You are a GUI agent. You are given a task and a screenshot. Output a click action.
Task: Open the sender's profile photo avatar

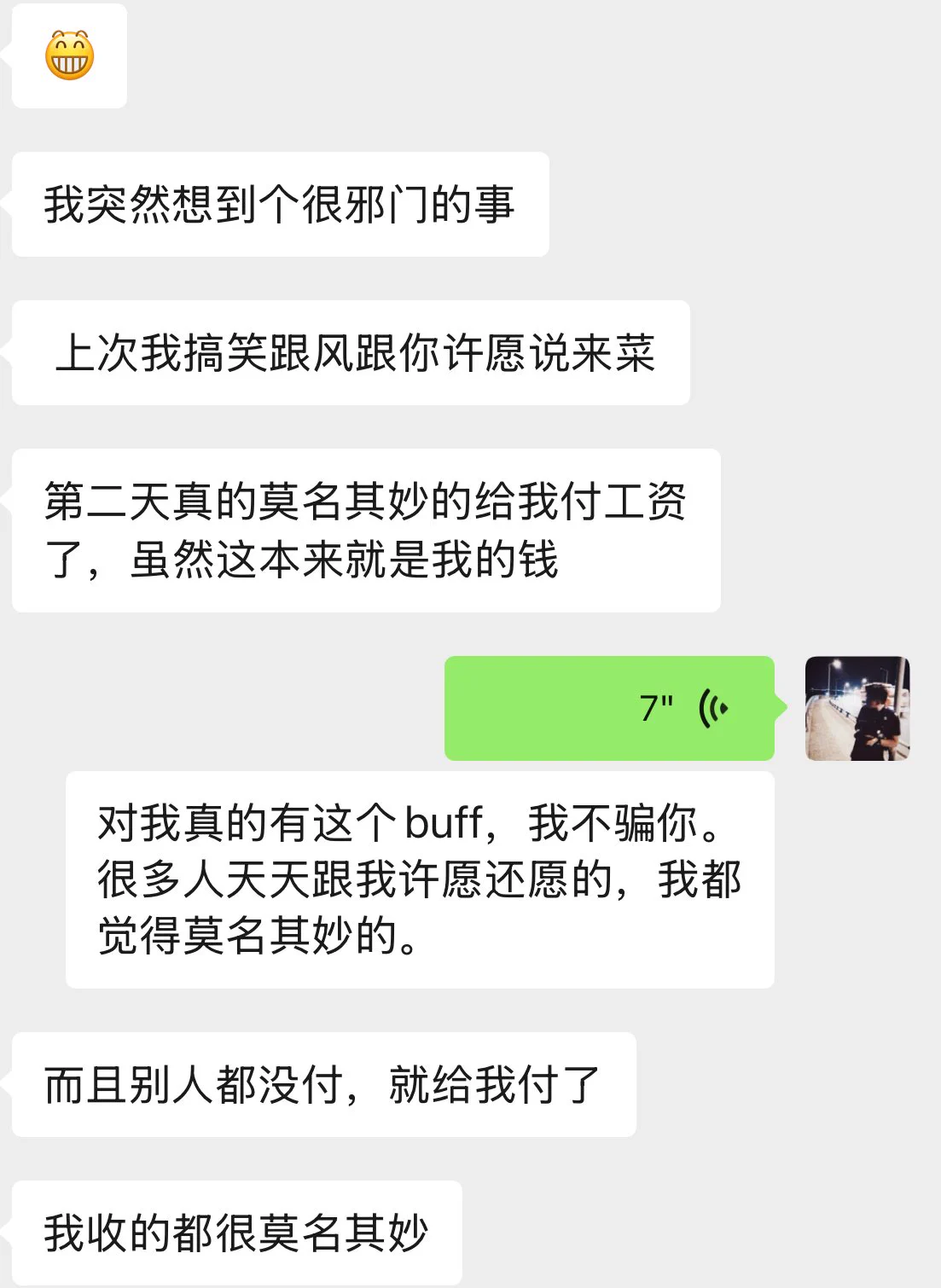point(857,708)
